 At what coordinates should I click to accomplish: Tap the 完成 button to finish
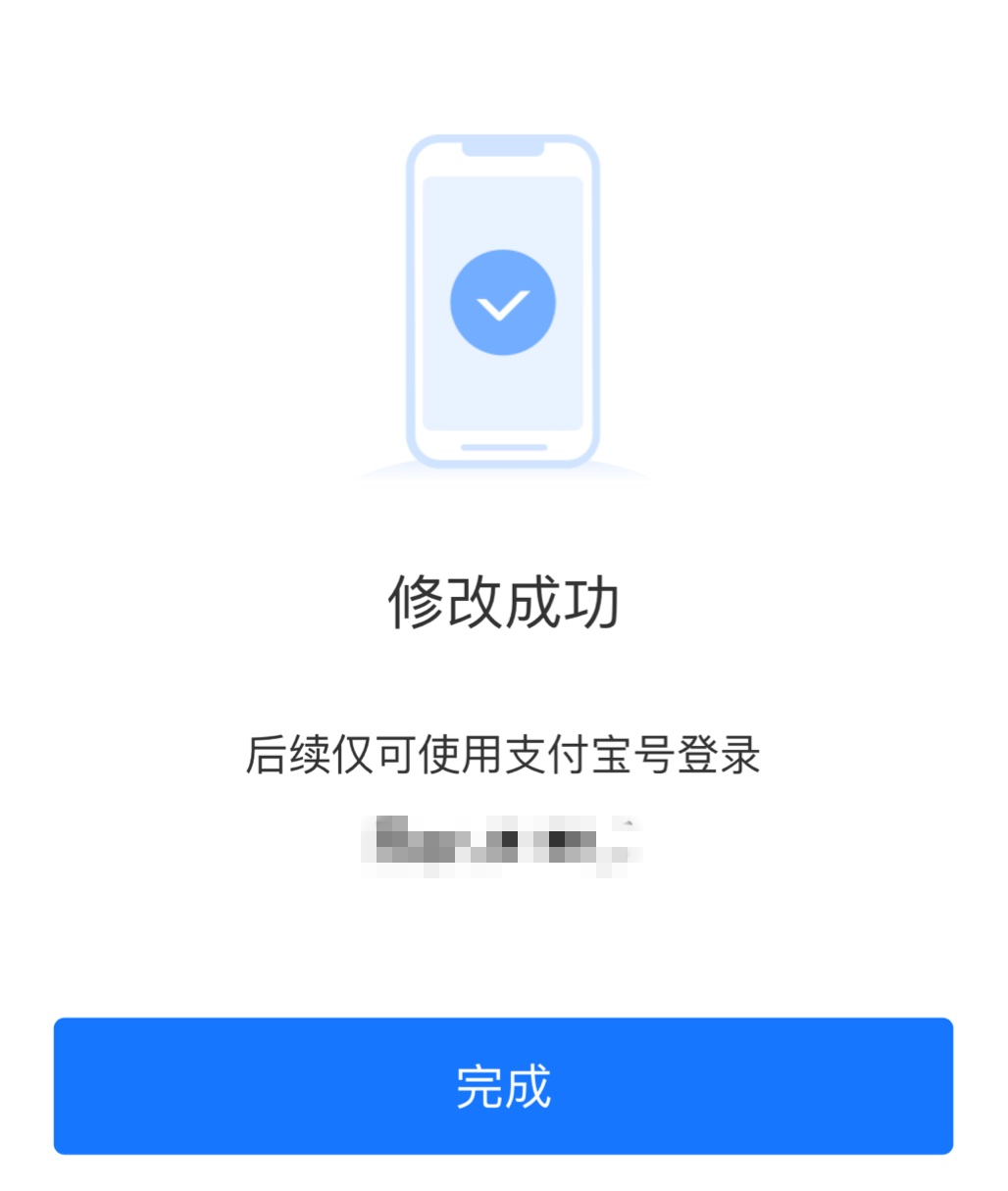(x=503, y=1085)
